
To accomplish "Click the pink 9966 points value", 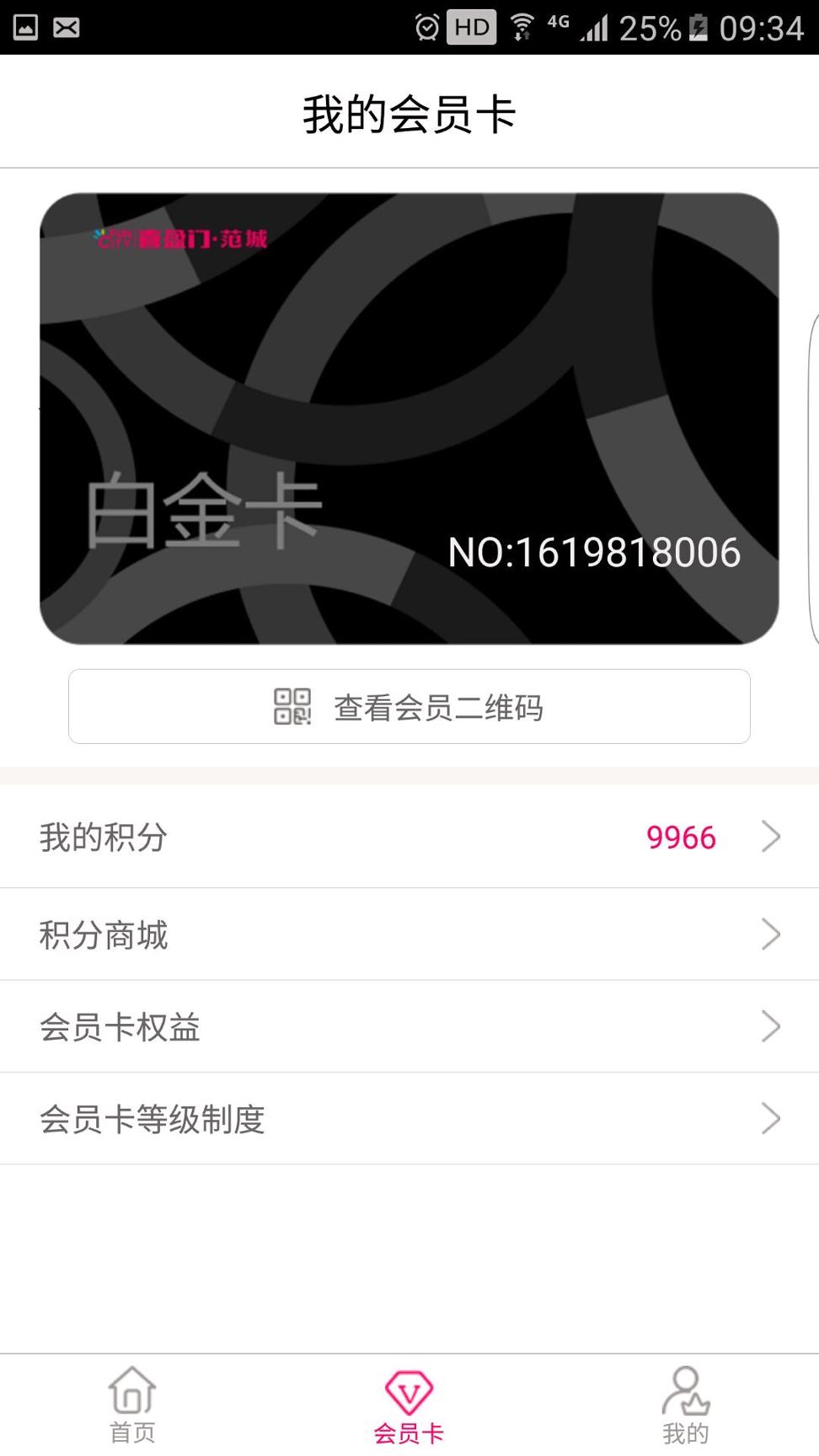I will (x=682, y=836).
